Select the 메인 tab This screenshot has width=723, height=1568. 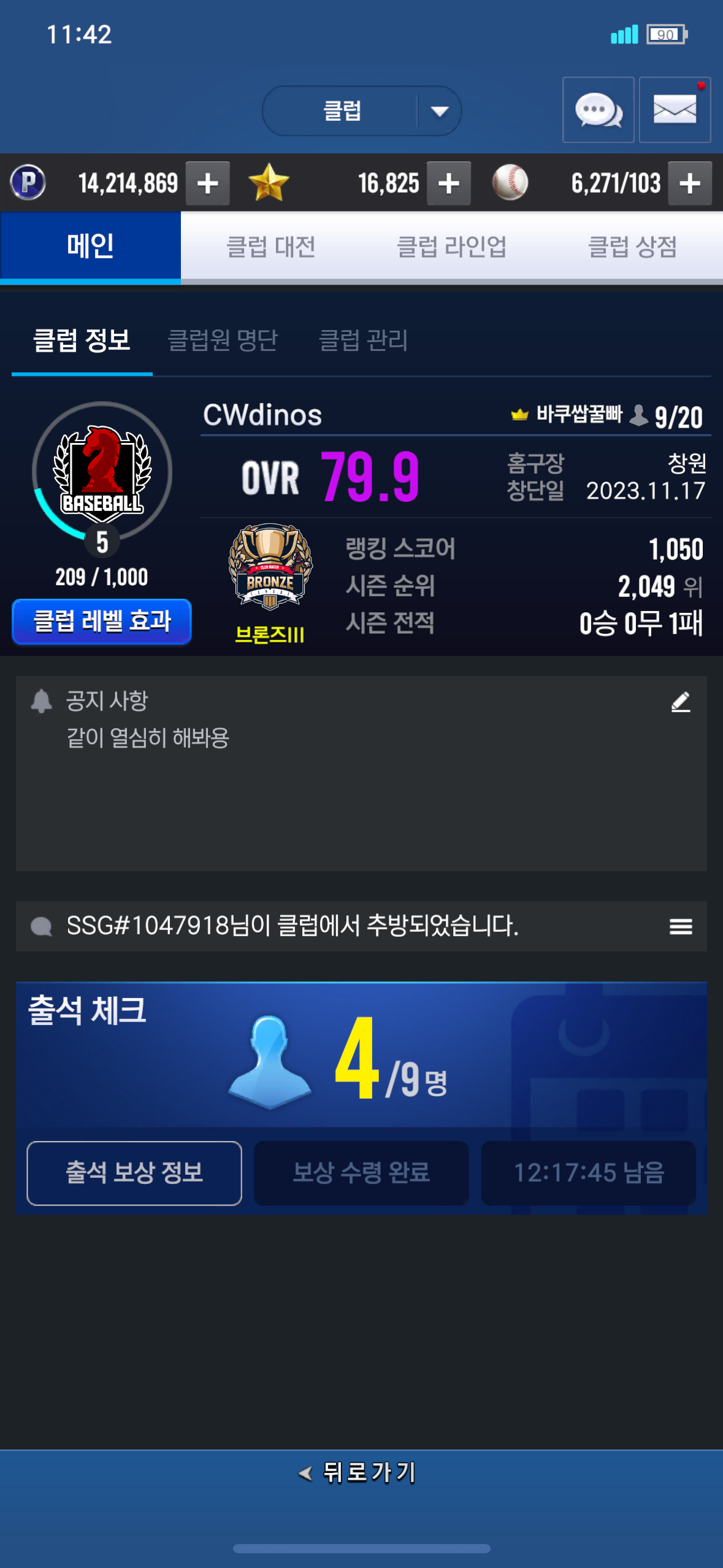90,247
